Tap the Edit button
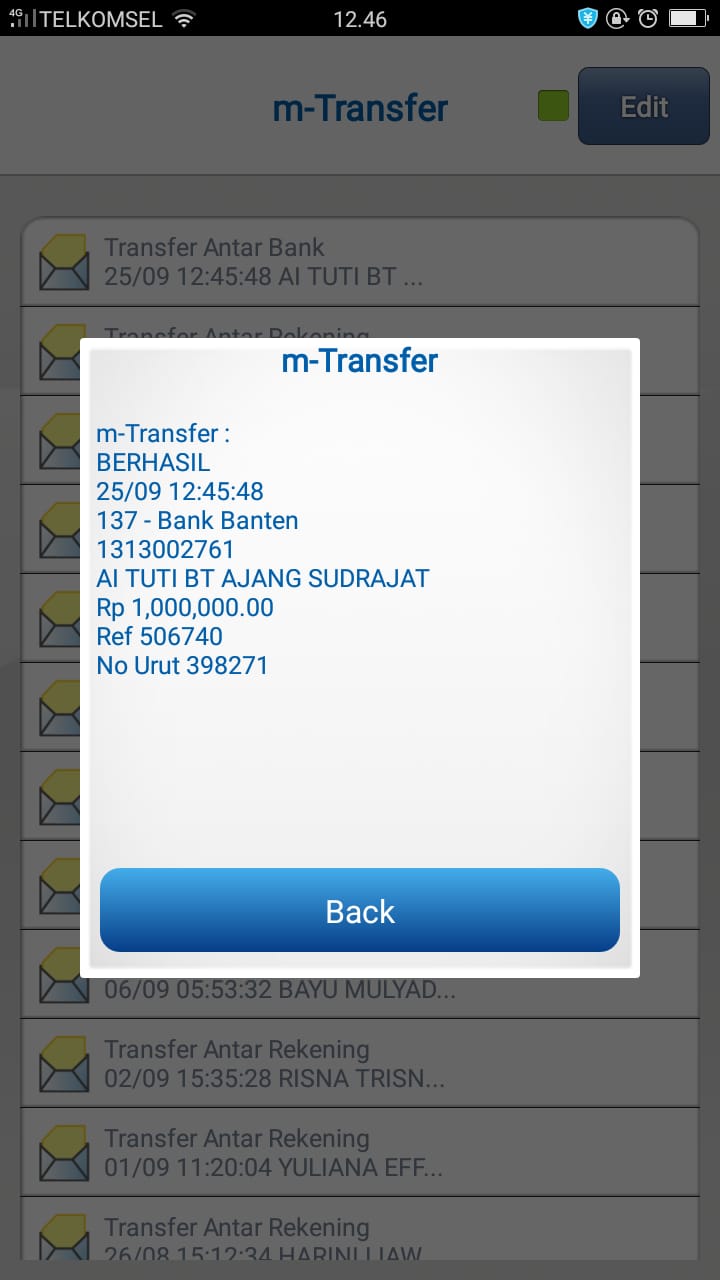Viewport: 720px width, 1280px height. click(644, 107)
